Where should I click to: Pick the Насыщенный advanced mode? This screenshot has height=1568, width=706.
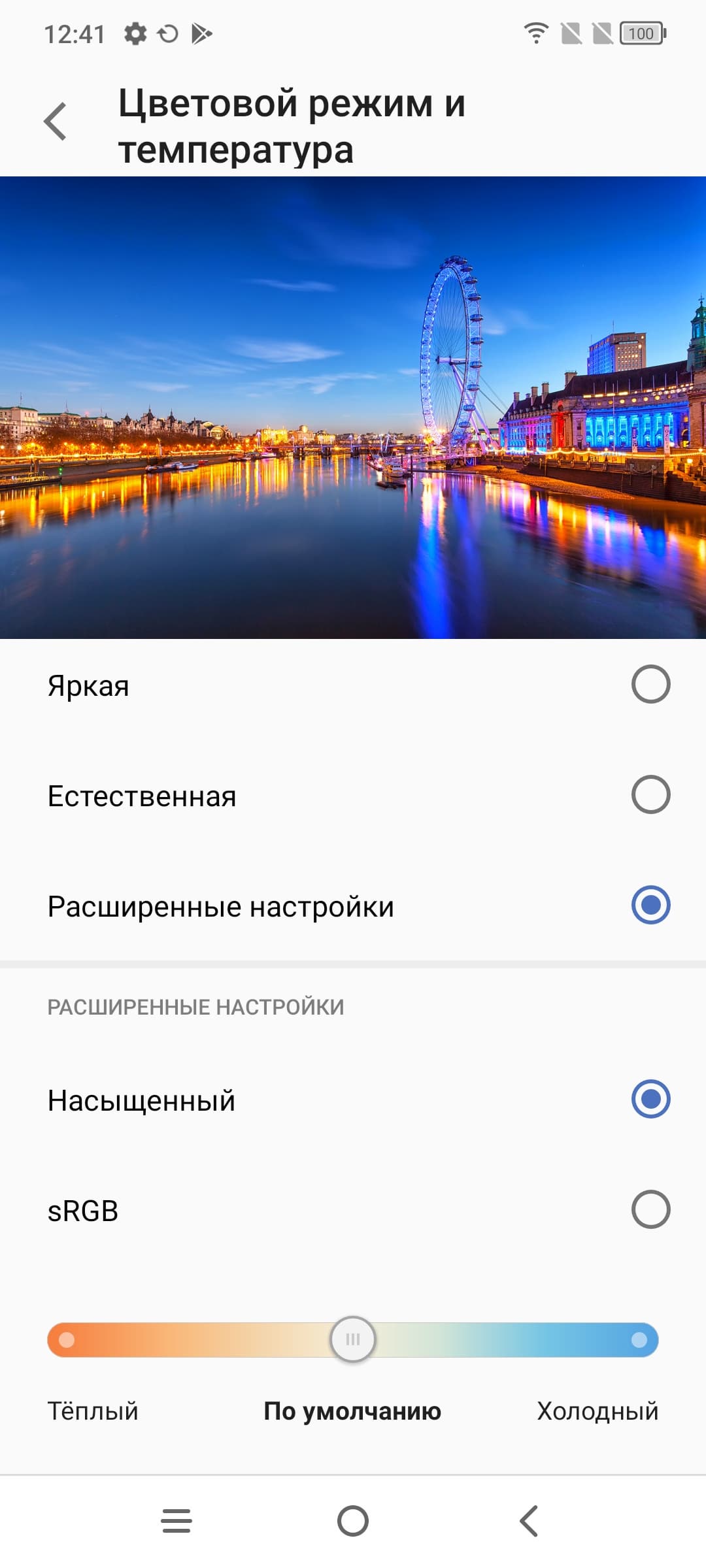pos(650,1099)
